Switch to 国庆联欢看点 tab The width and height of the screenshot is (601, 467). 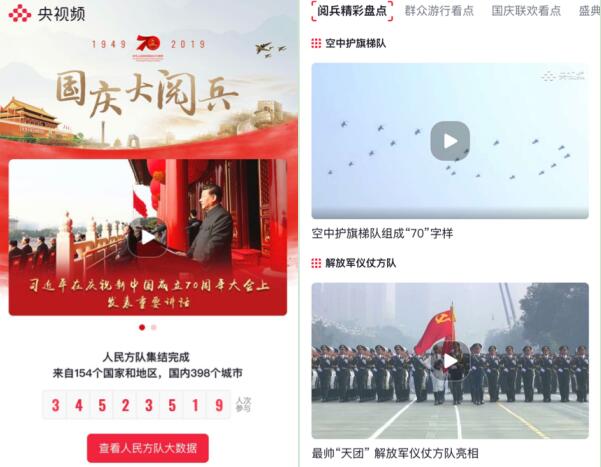[526, 11]
